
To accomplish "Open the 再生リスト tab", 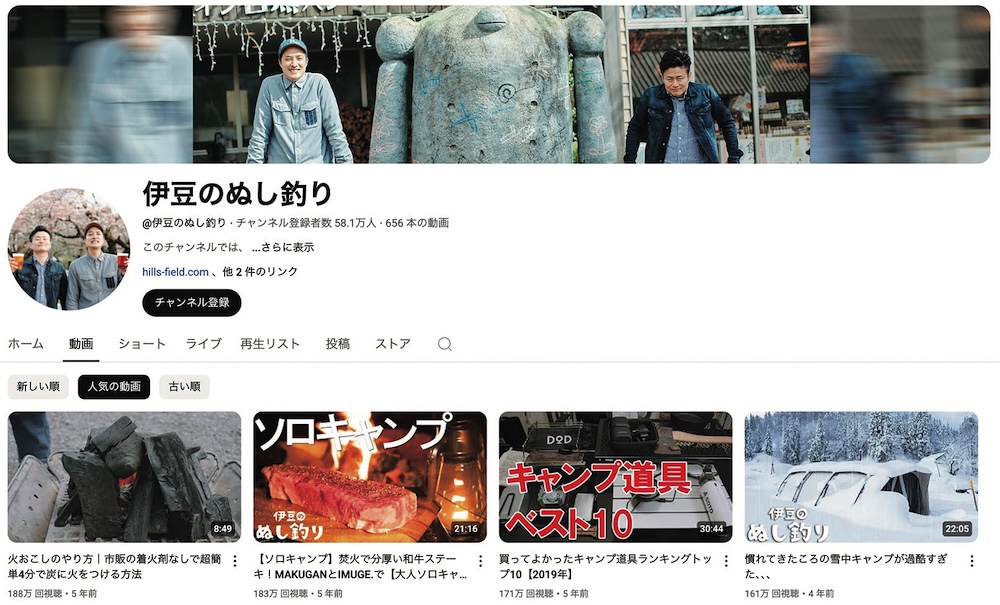I will 270,344.
